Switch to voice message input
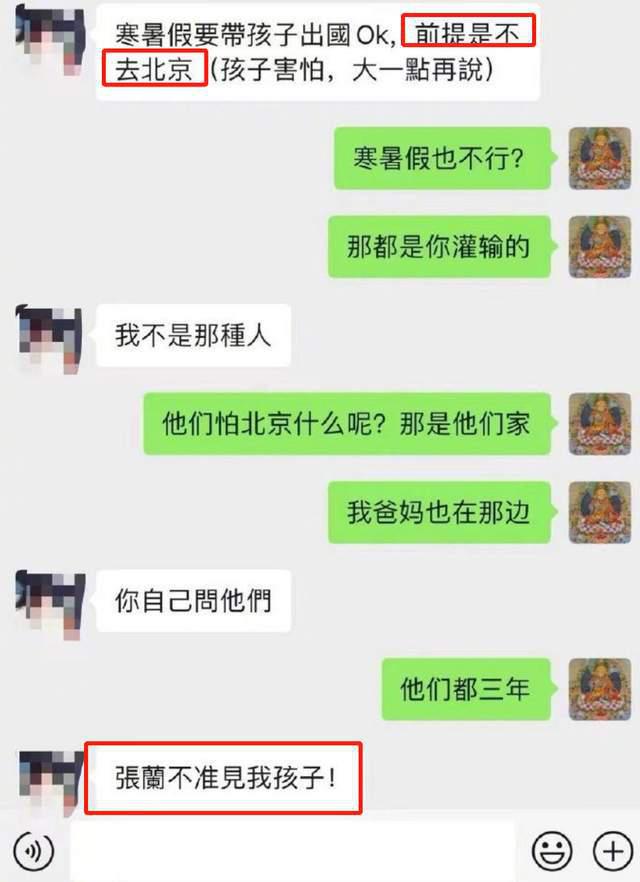 (33, 851)
